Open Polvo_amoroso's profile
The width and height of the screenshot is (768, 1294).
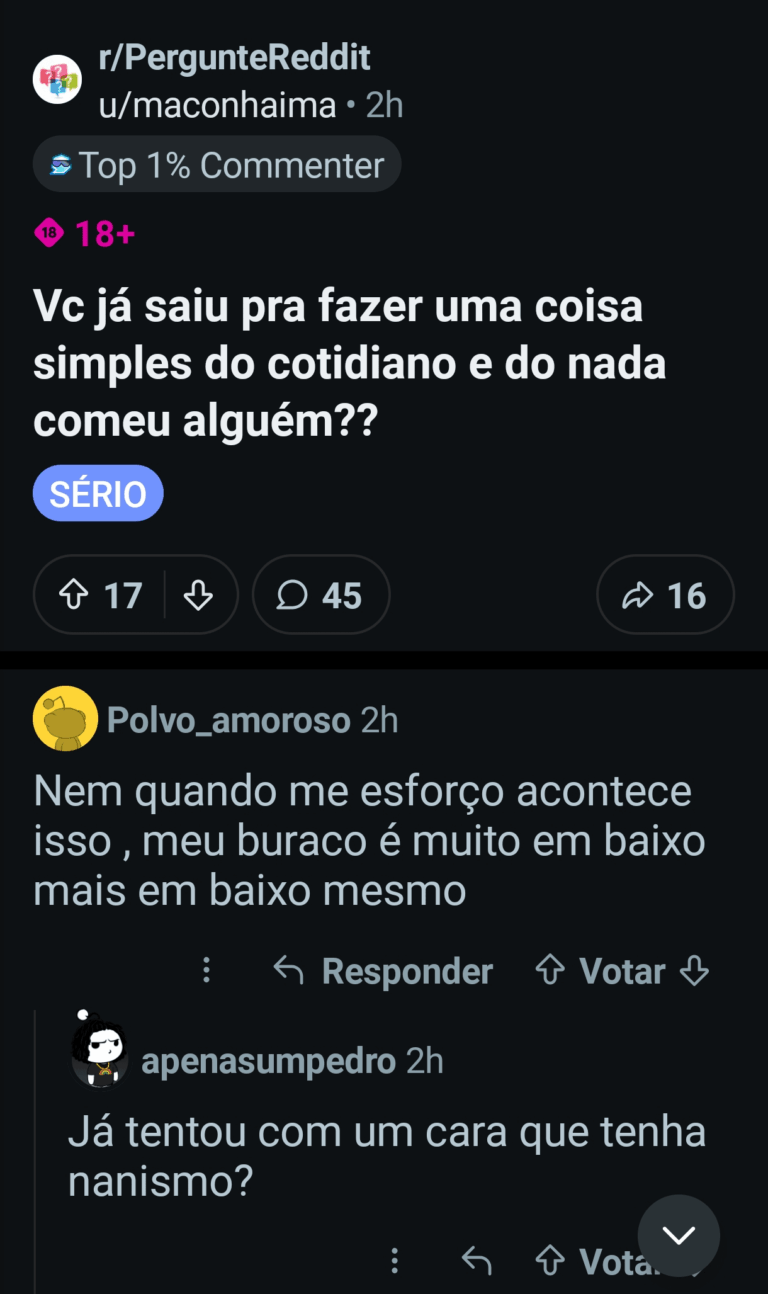(x=228, y=720)
